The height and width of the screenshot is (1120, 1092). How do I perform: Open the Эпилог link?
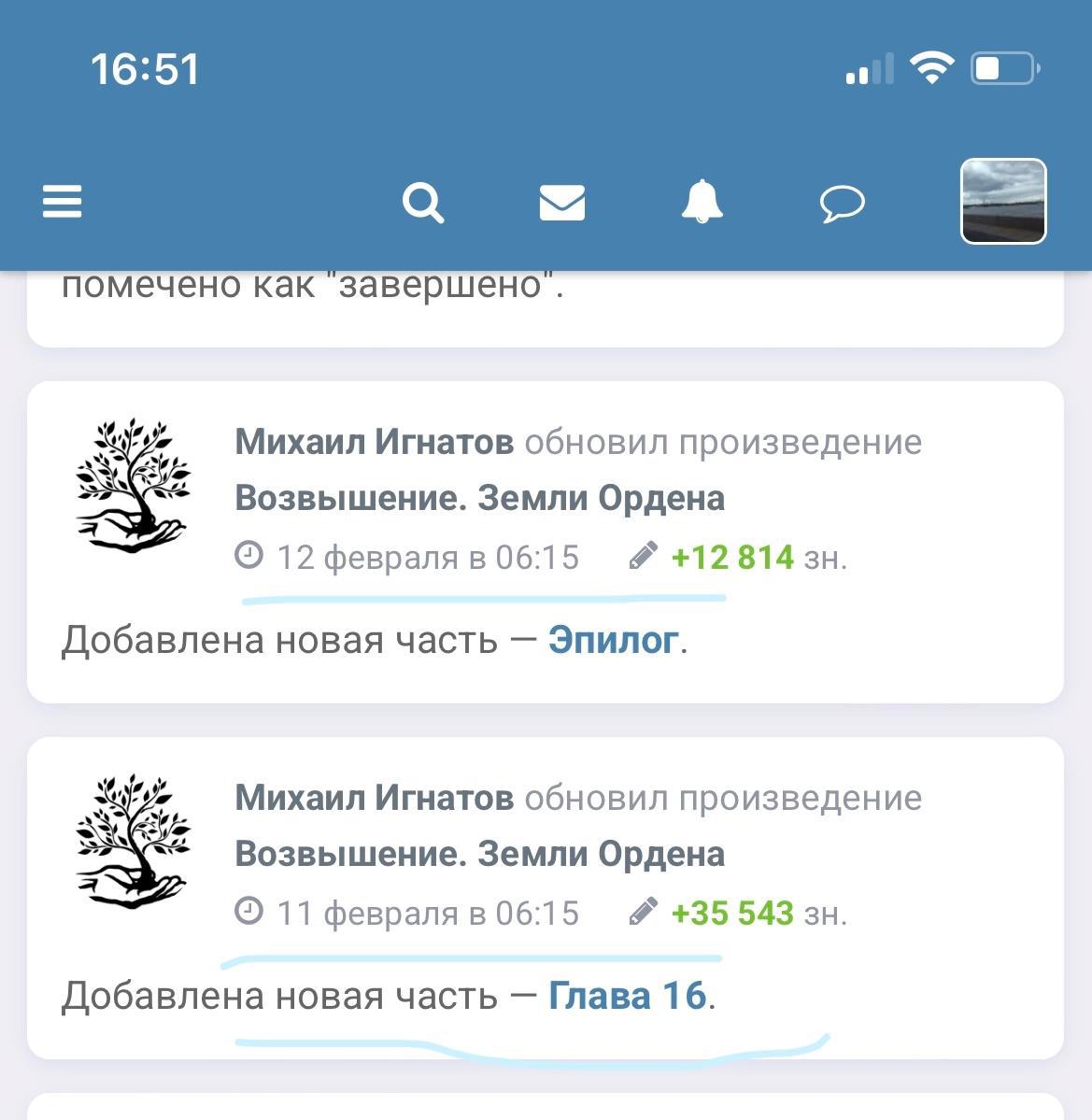click(613, 641)
